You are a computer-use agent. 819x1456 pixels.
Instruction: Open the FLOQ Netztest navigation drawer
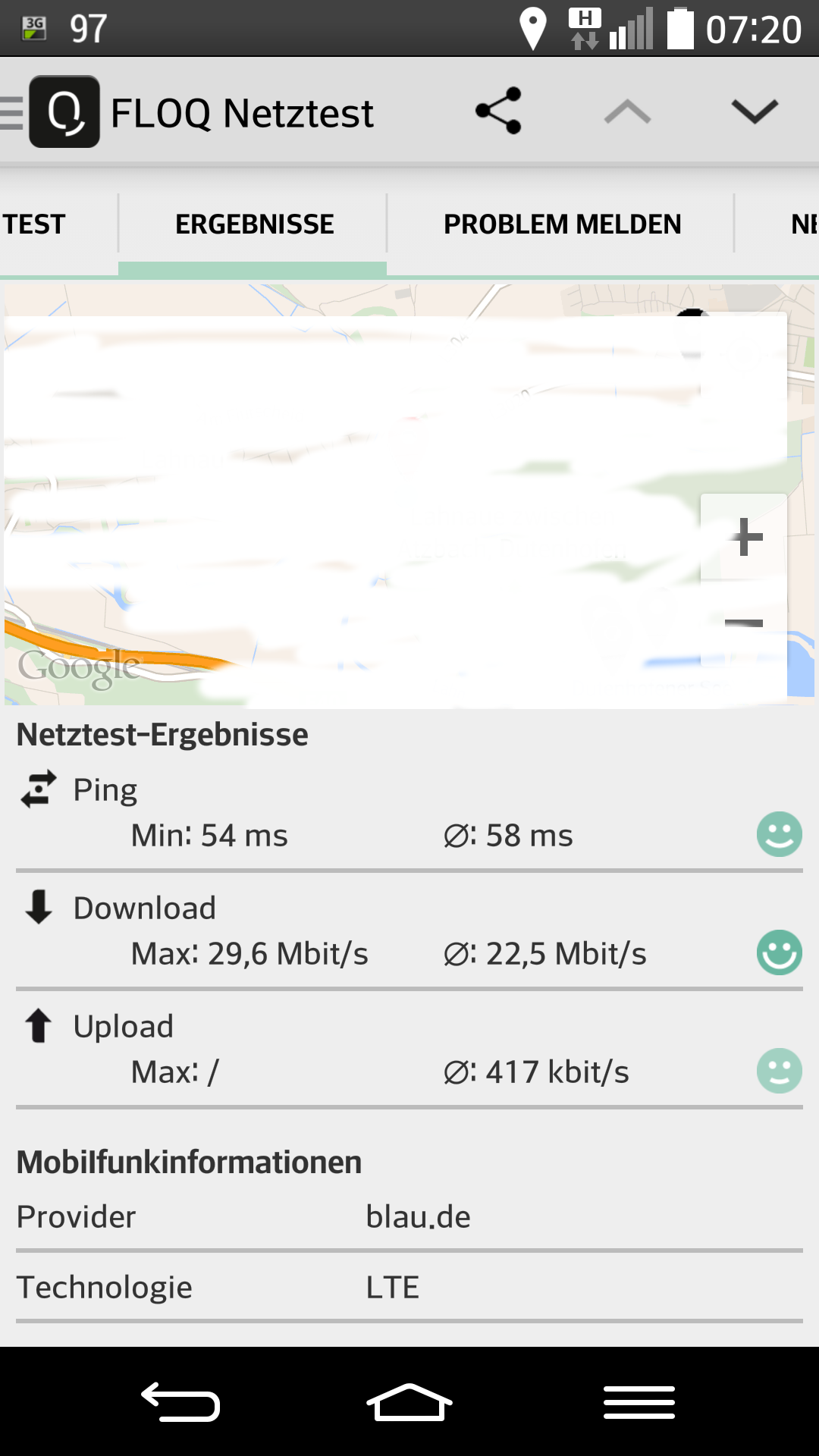pos(52,112)
